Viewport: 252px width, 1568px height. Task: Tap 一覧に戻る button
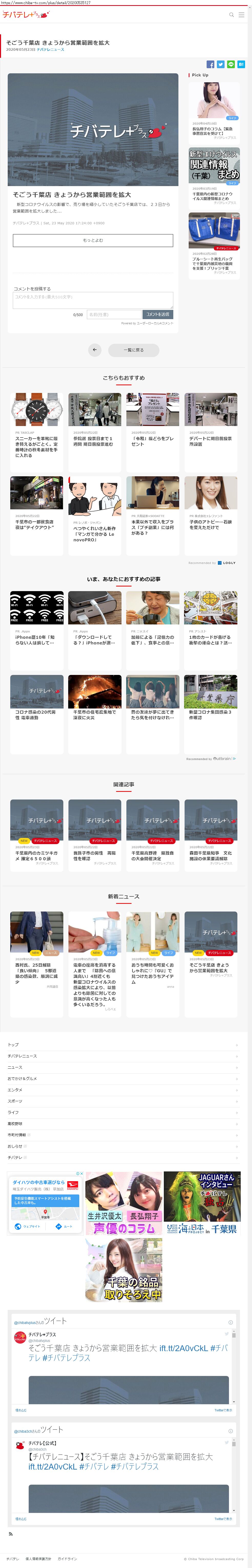[x=133, y=350]
